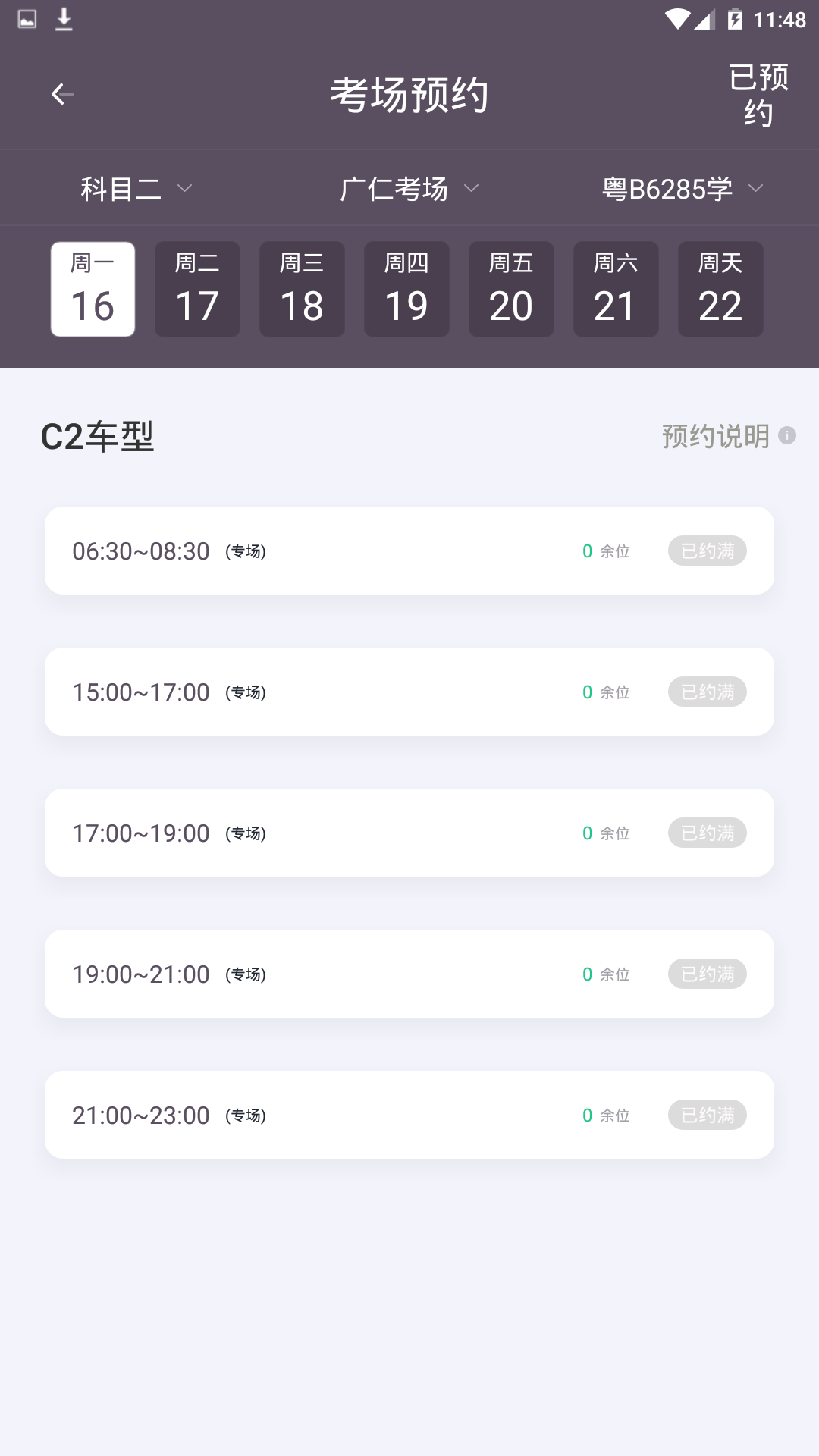Select 周天 22 date
Viewport: 819px width, 1456px height.
(x=720, y=289)
